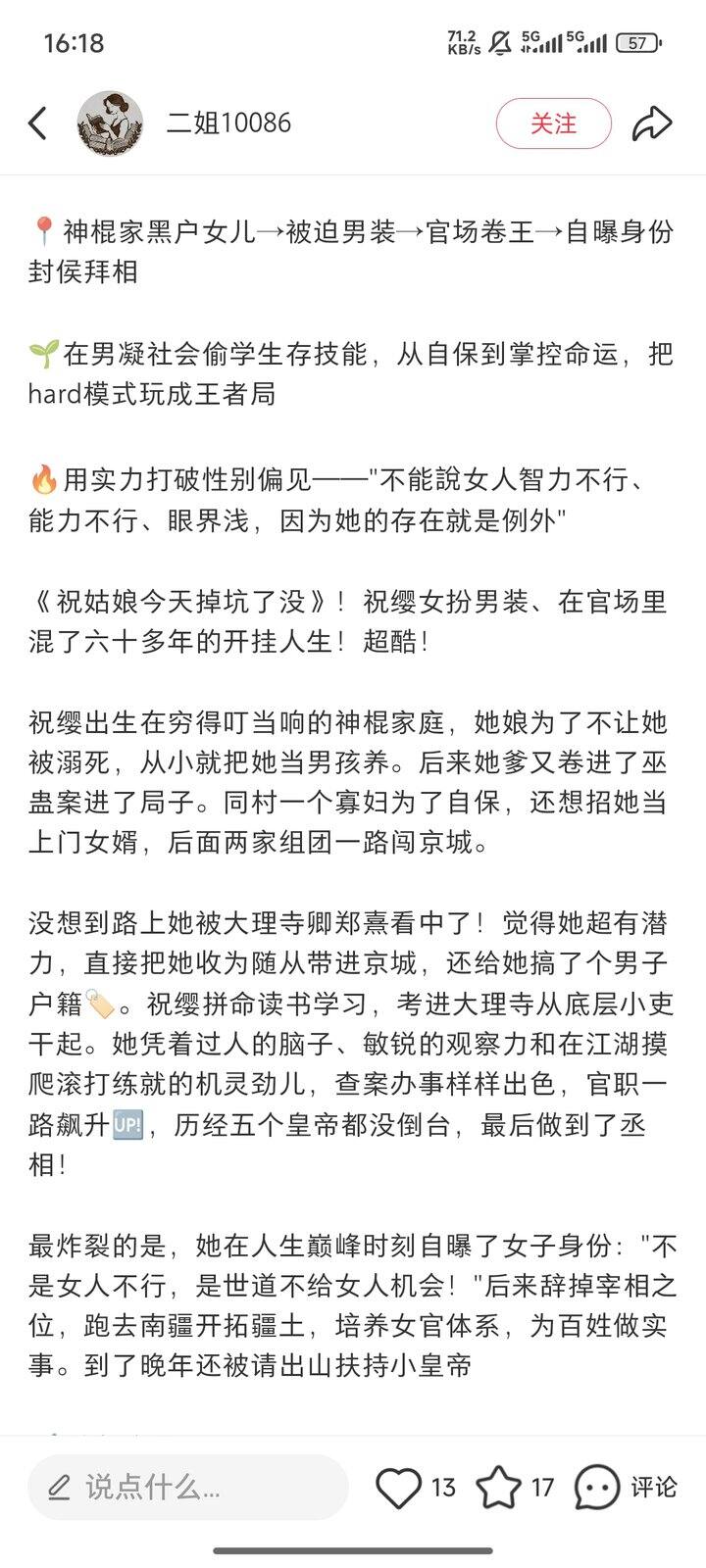Open 二姐10086's profile avatar
Screen dimensions: 706x1568
[x=110, y=123]
